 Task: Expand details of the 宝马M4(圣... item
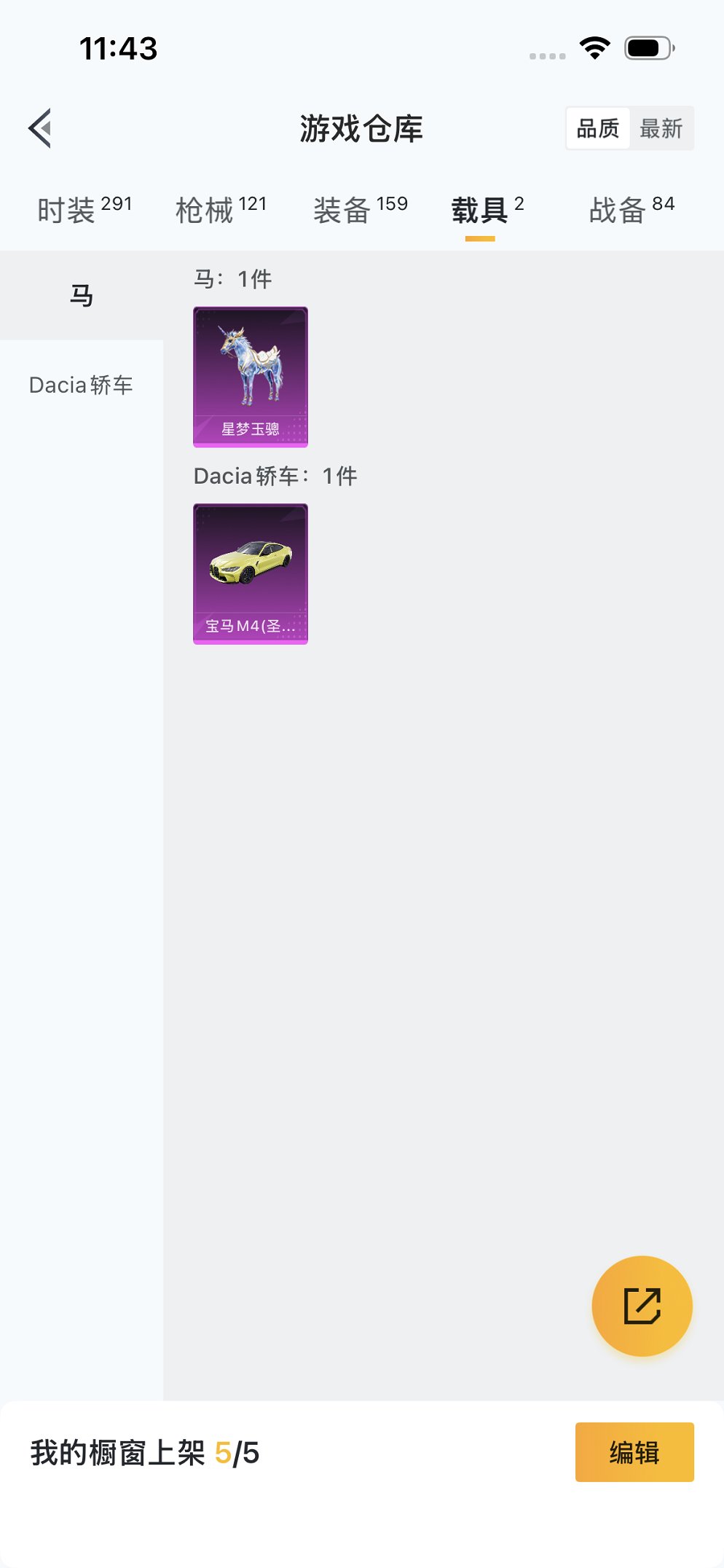point(251,624)
